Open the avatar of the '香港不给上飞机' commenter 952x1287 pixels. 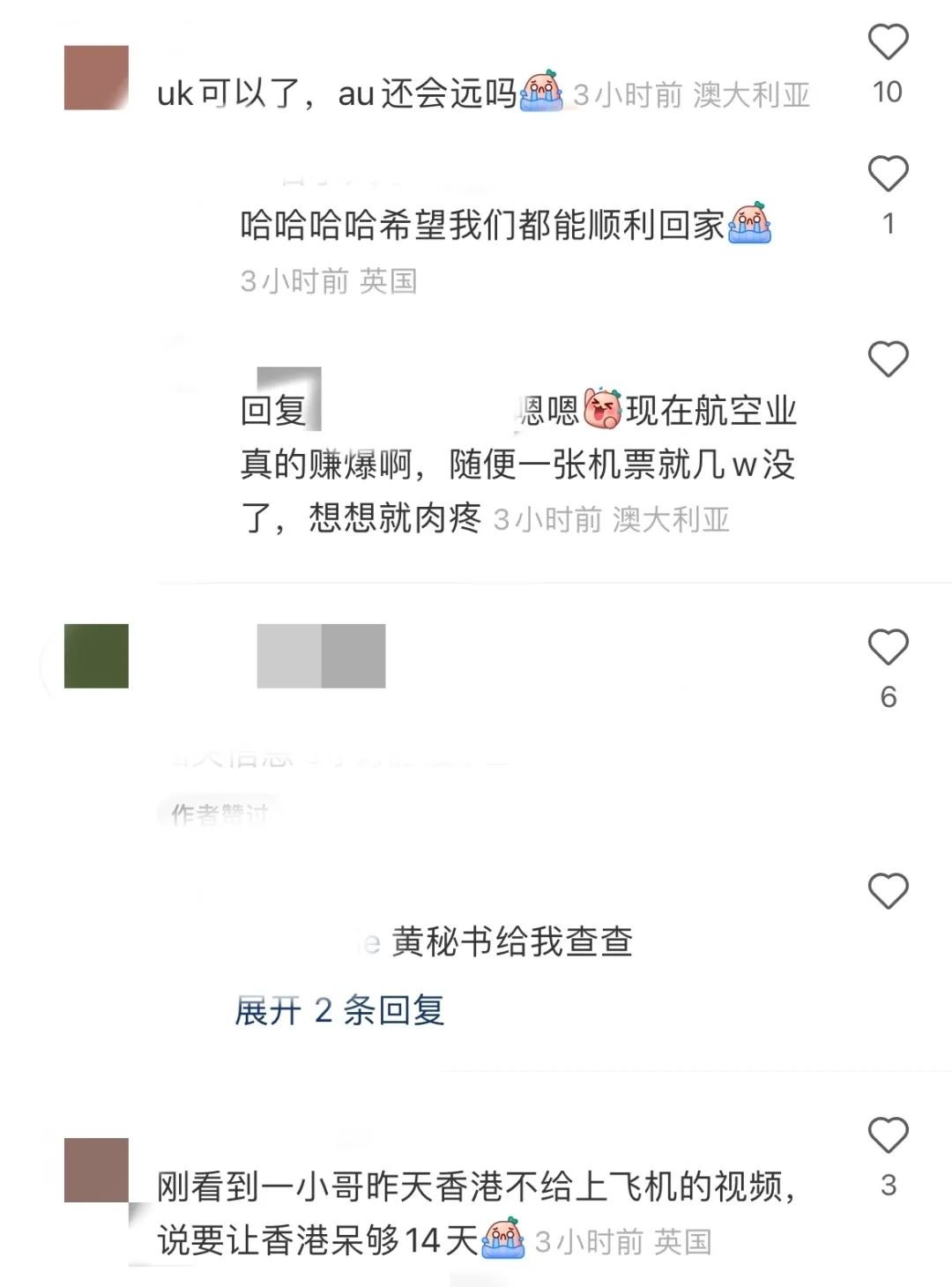[x=96, y=1170]
